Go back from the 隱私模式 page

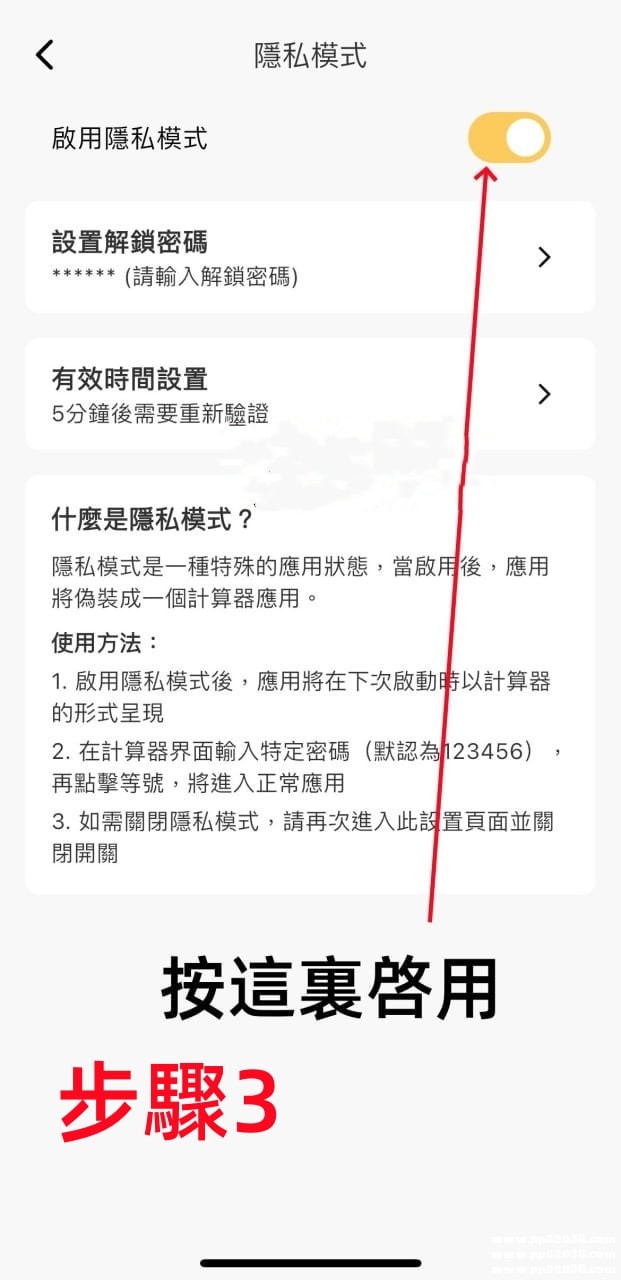[45, 55]
